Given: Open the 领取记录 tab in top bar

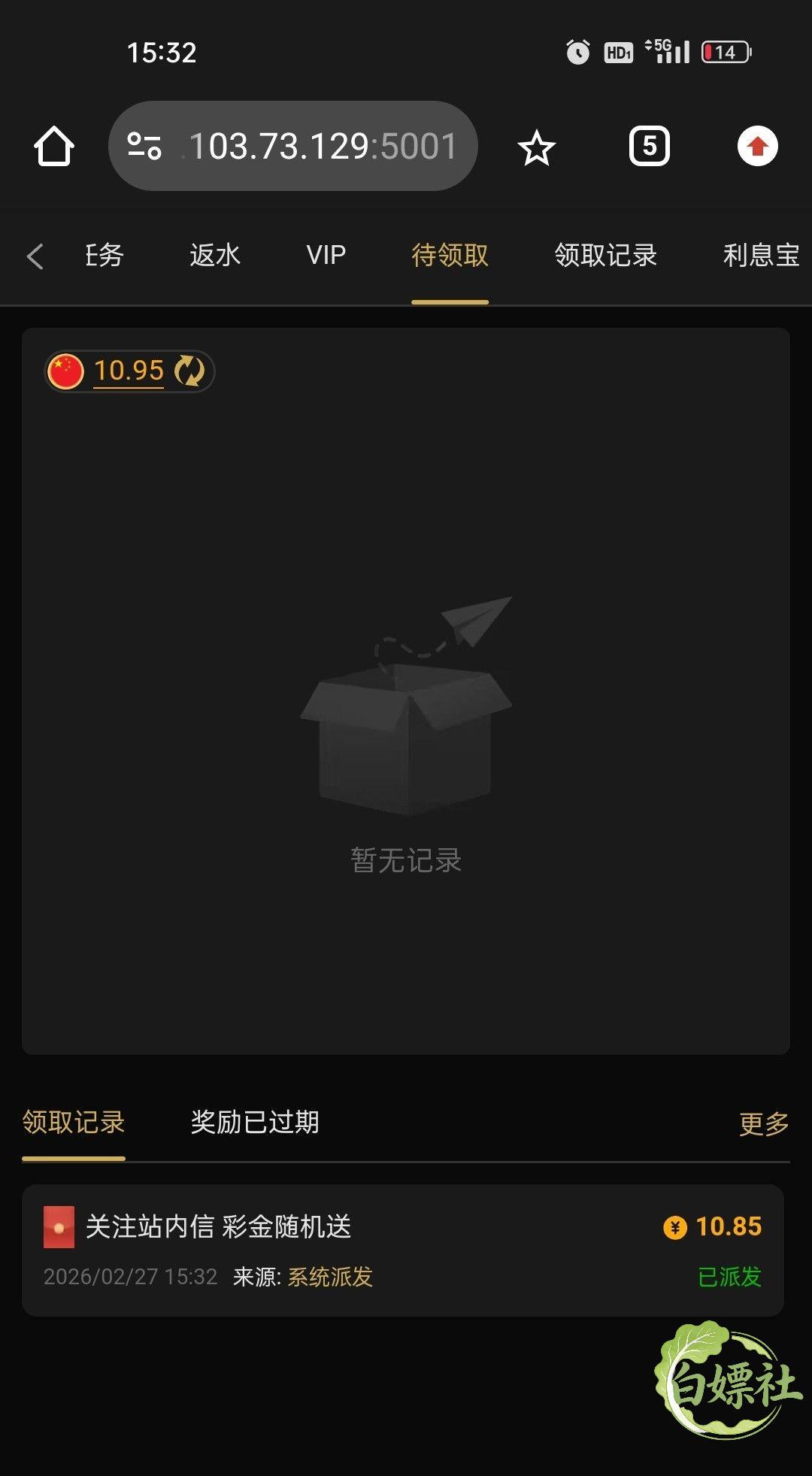Looking at the screenshot, I should tap(605, 255).
